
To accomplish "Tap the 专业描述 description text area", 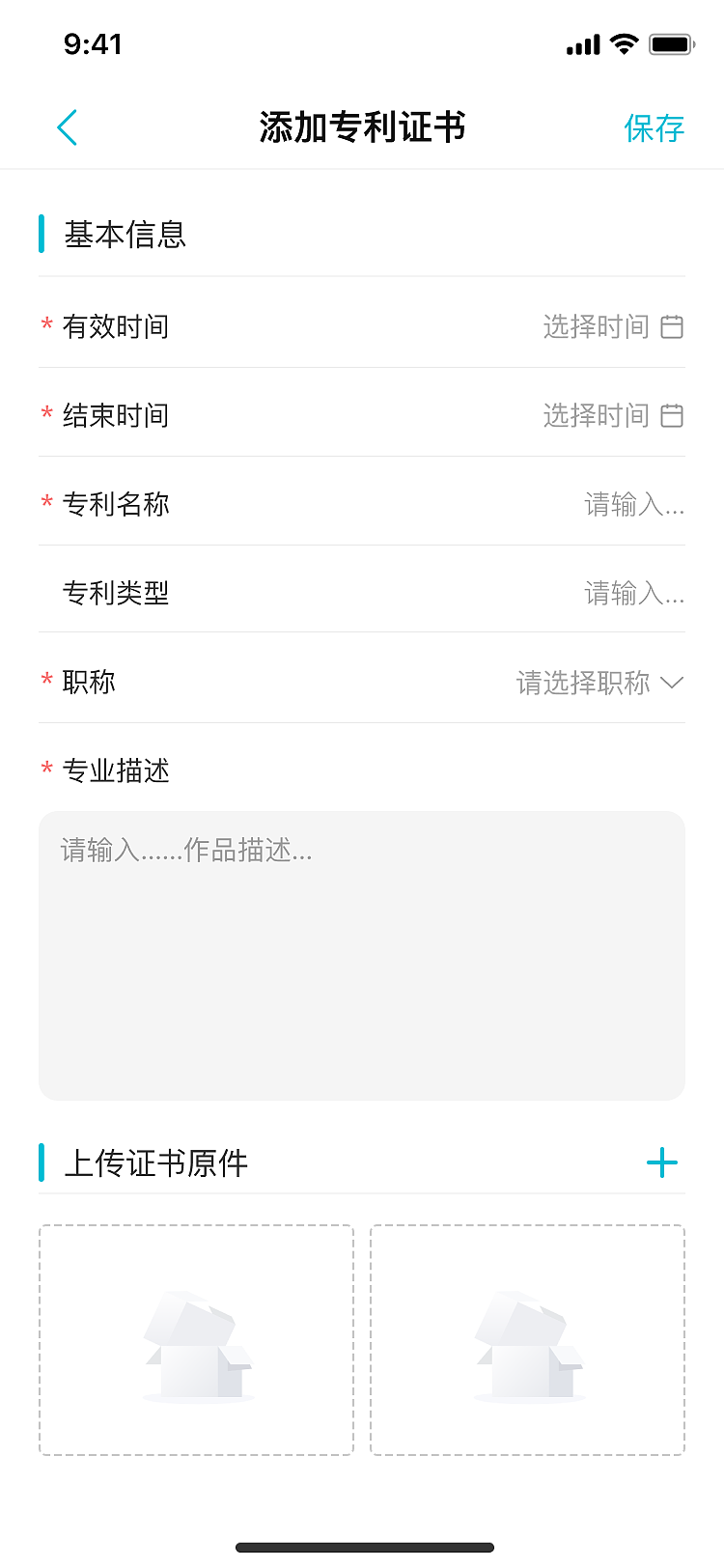I will pyautogui.click(x=361, y=955).
